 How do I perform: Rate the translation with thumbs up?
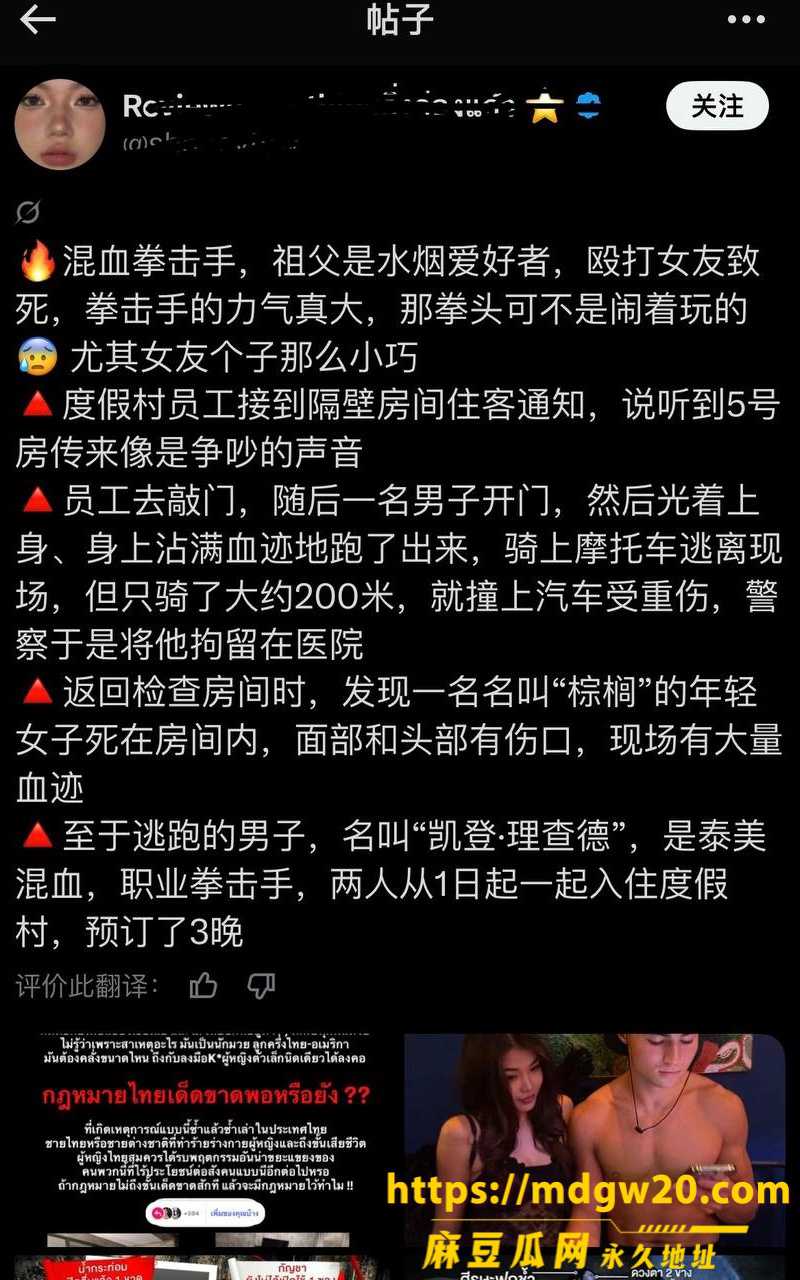(x=204, y=986)
